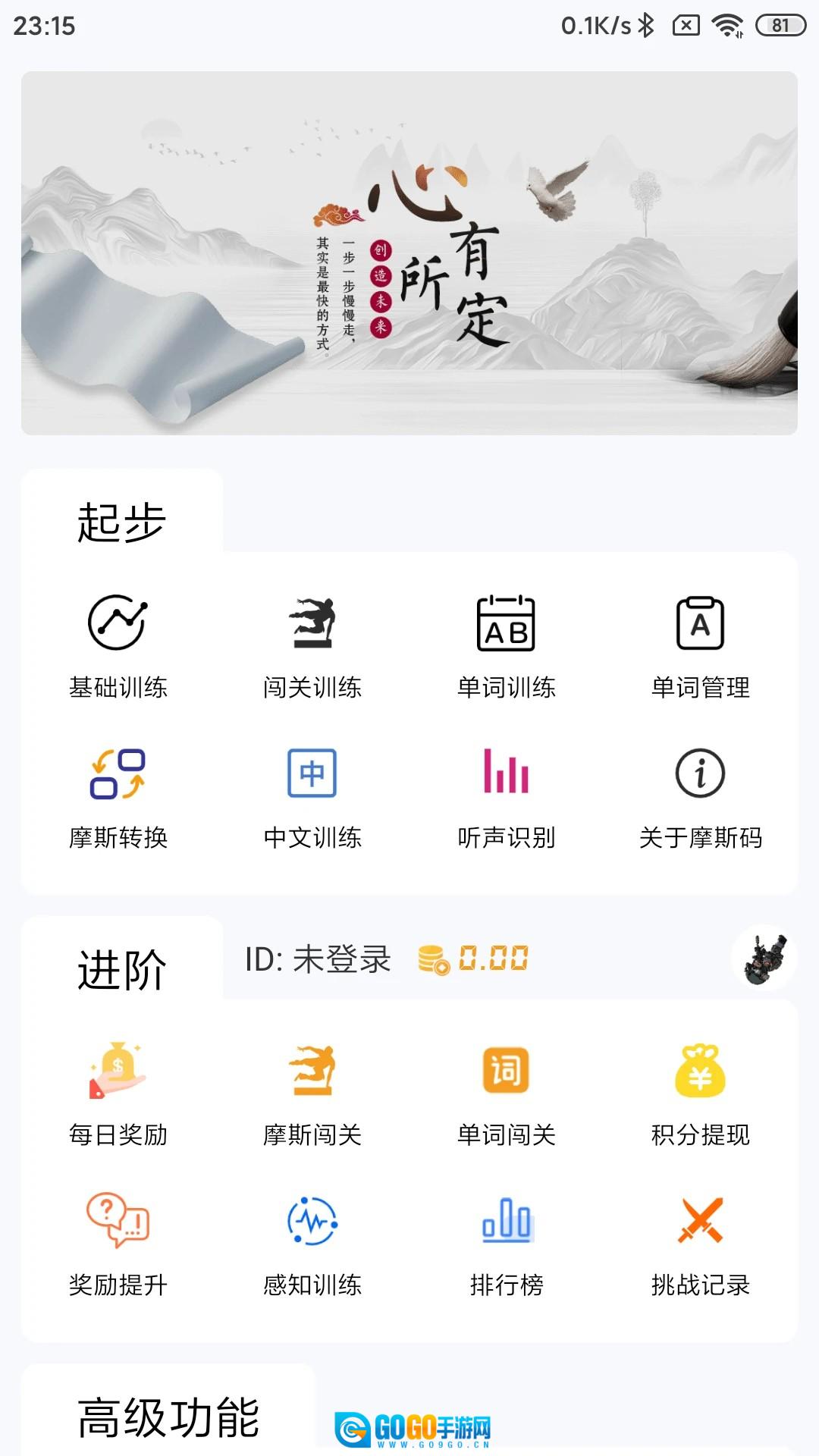Go to 单词管理 word management
This screenshot has width=819, height=1456.
(x=700, y=645)
